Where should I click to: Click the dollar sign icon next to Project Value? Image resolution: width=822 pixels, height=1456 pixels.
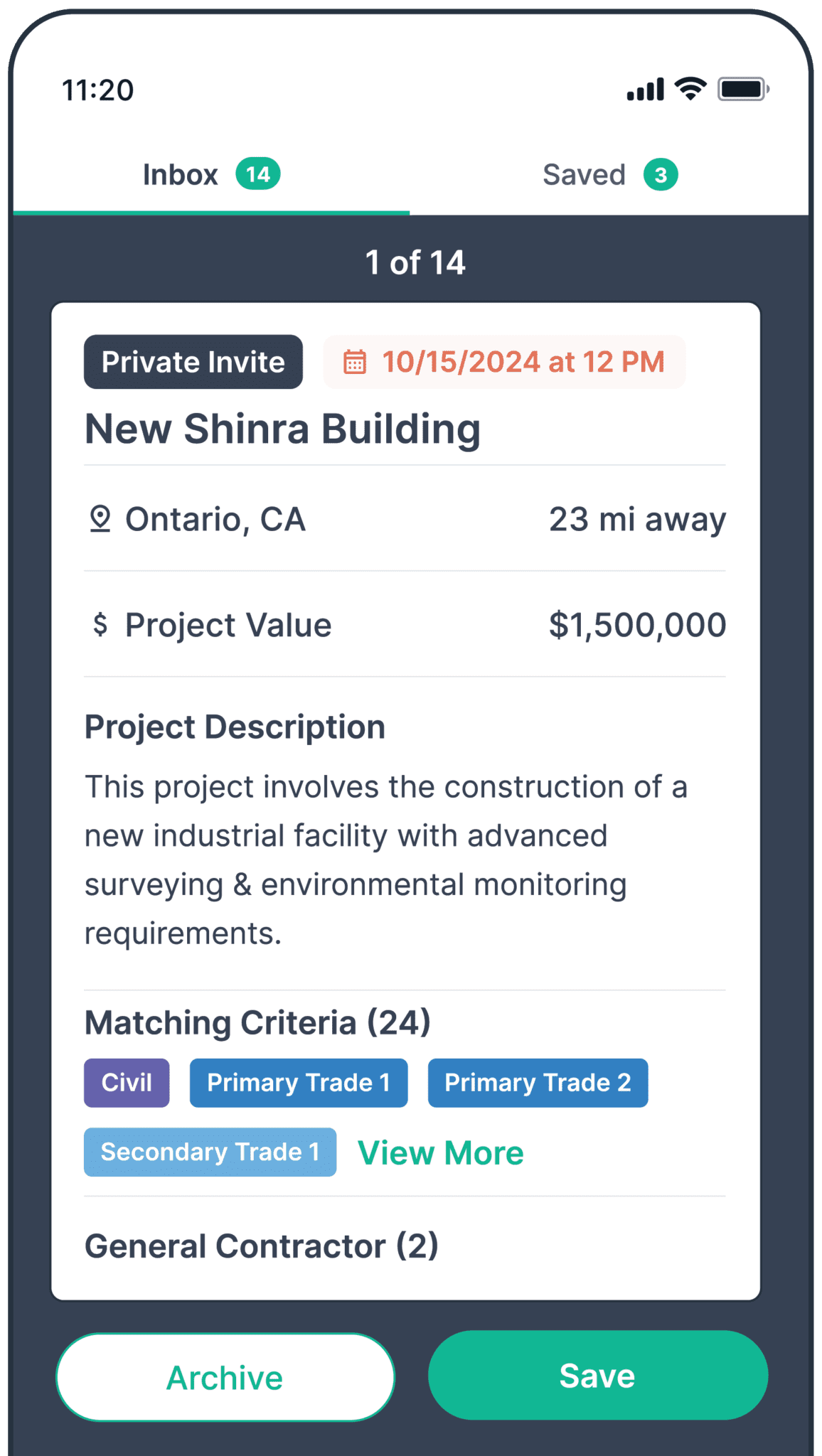[x=100, y=625]
